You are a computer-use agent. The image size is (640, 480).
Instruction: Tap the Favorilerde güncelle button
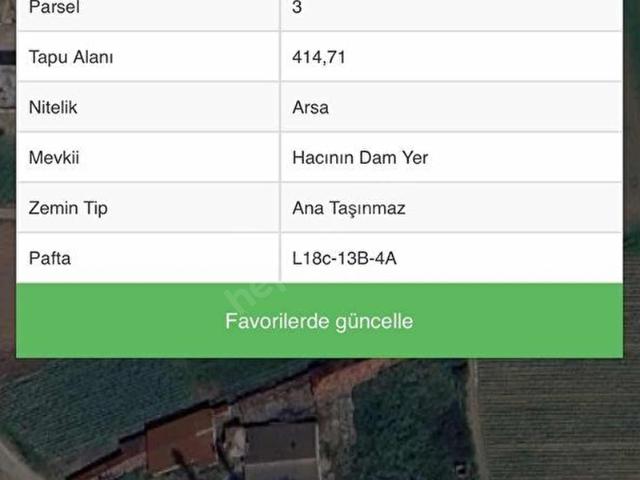(319, 321)
